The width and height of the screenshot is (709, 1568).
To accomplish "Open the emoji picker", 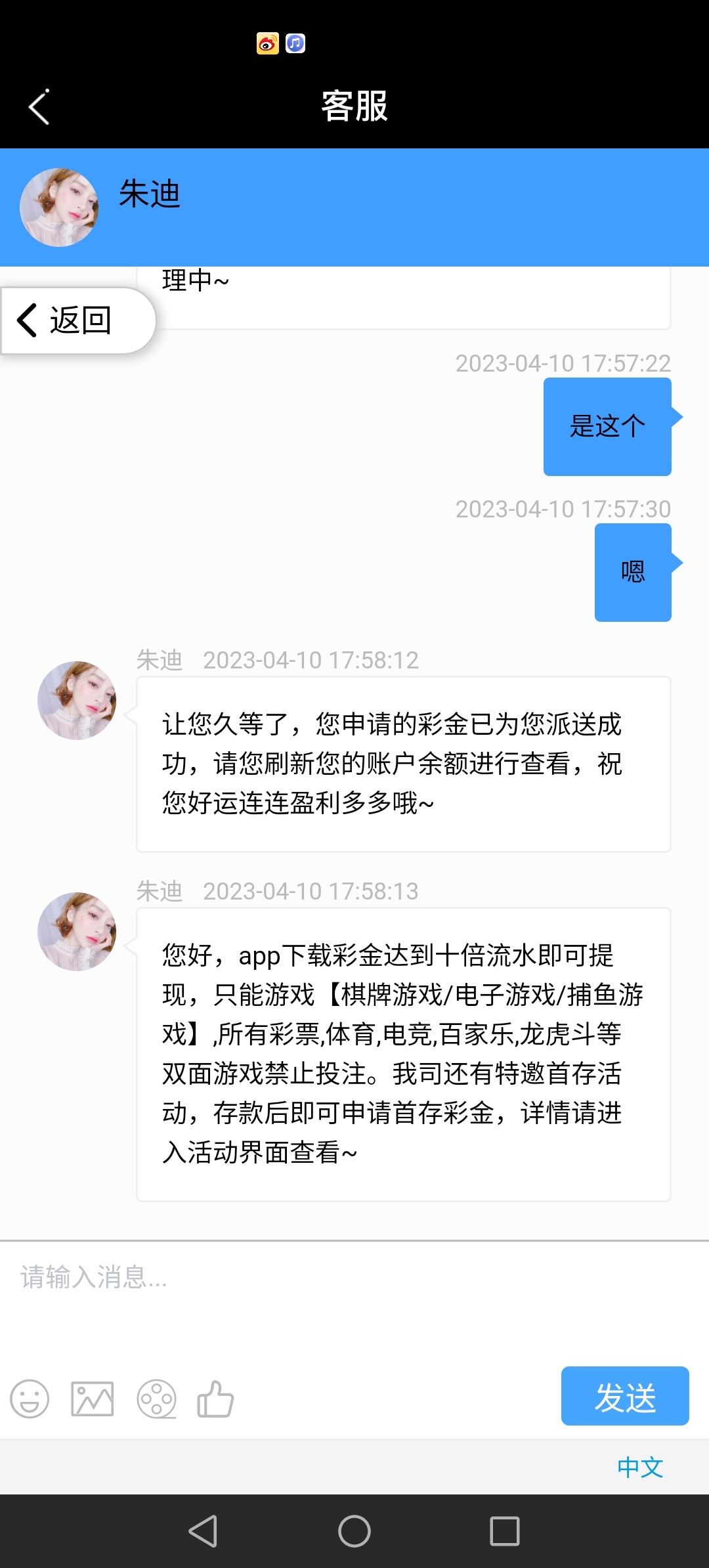I will click(30, 1399).
